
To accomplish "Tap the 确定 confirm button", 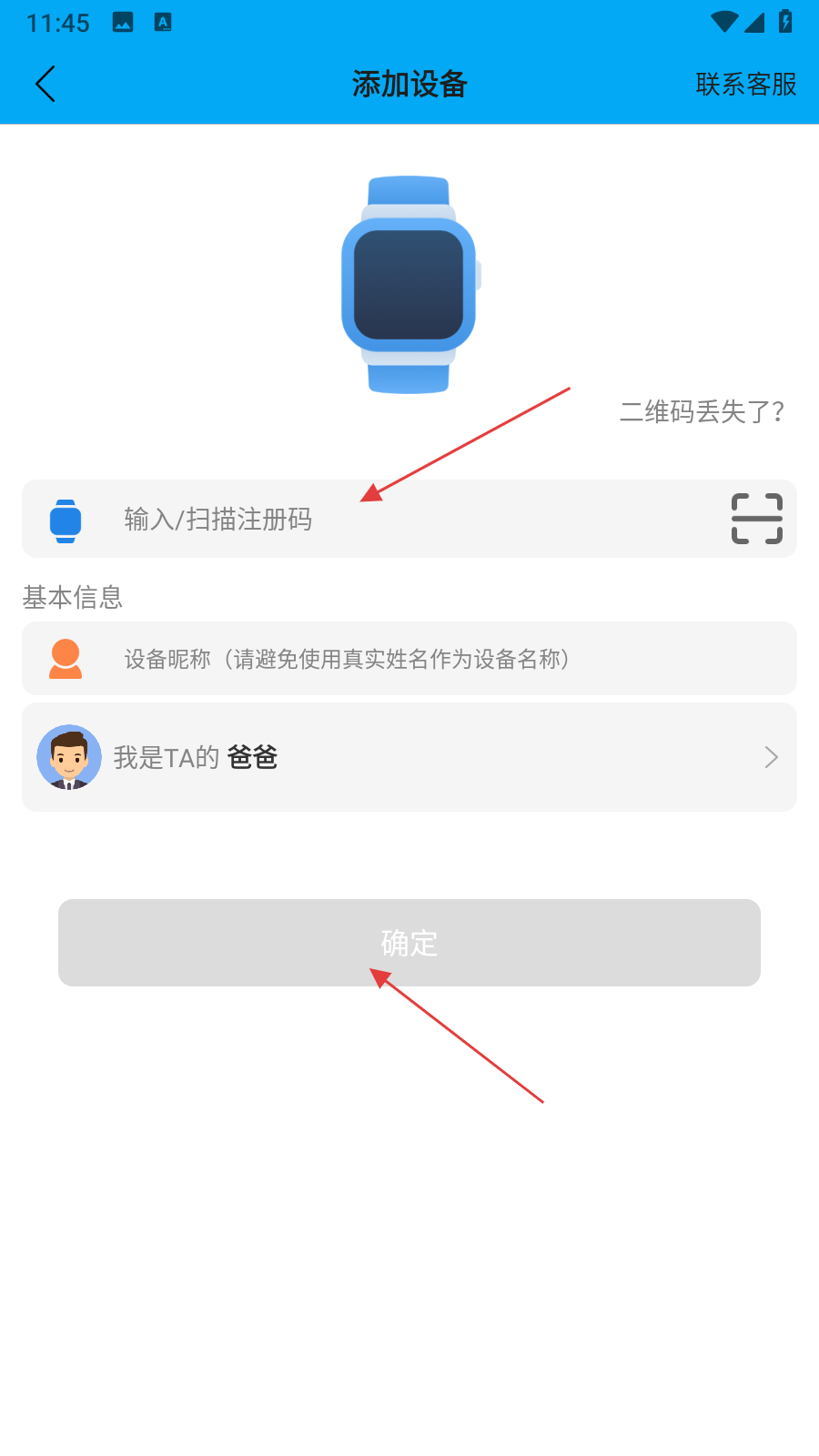I will tap(409, 943).
